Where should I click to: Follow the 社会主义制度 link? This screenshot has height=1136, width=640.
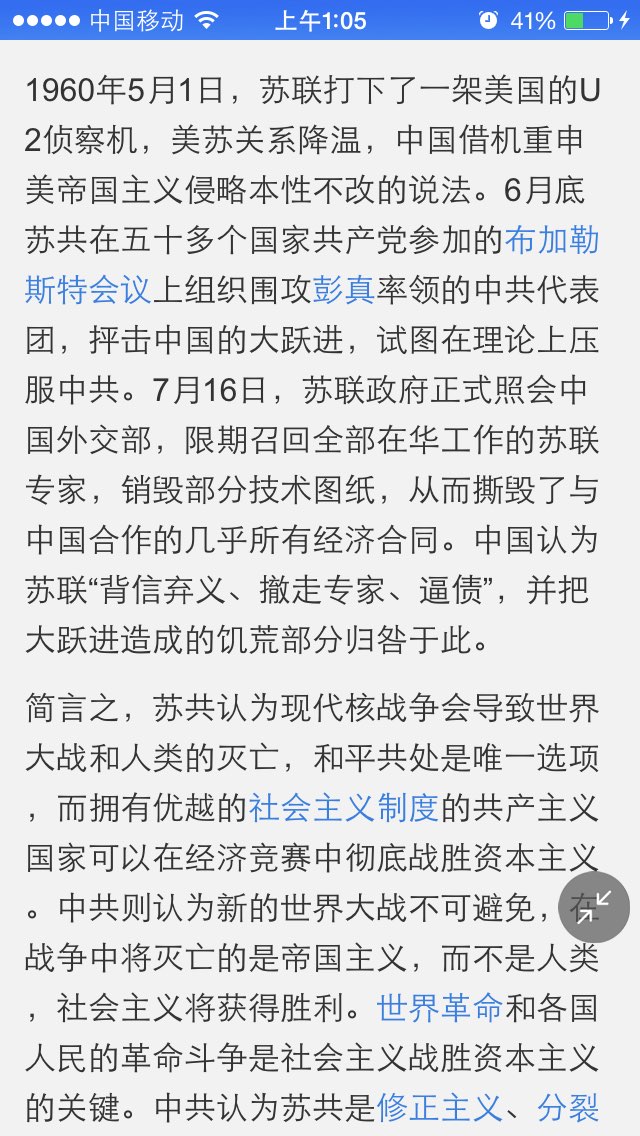pos(344,809)
